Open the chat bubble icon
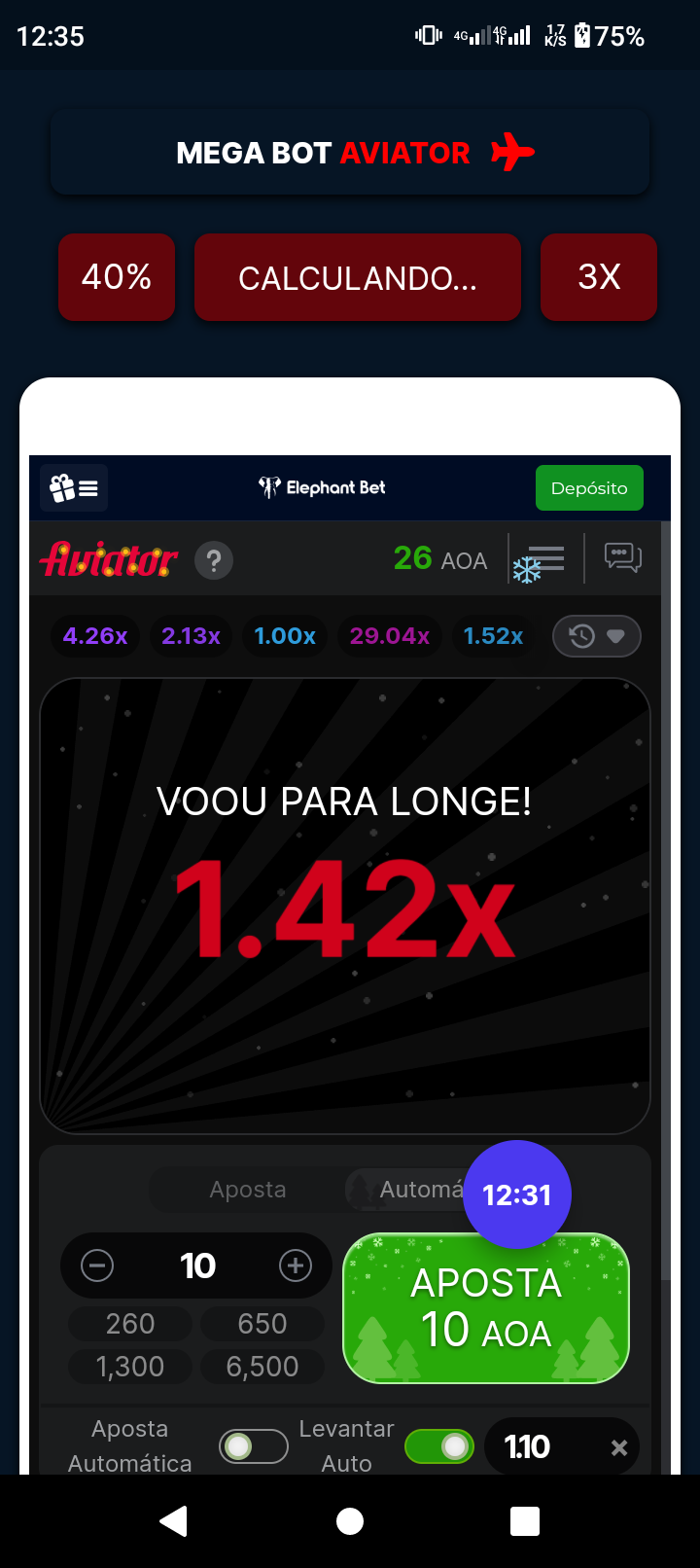 tap(622, 557)
